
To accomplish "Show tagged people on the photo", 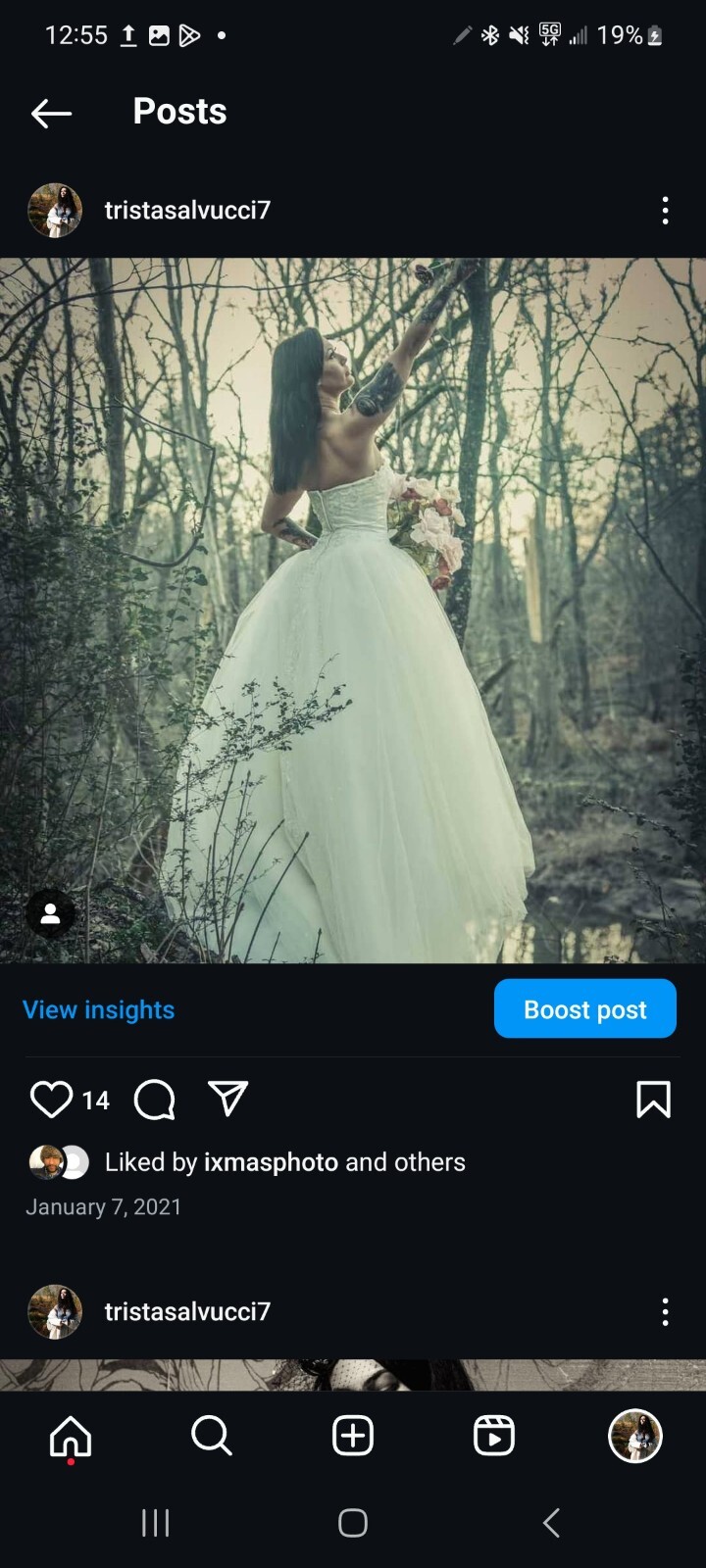I will (50, 913).
